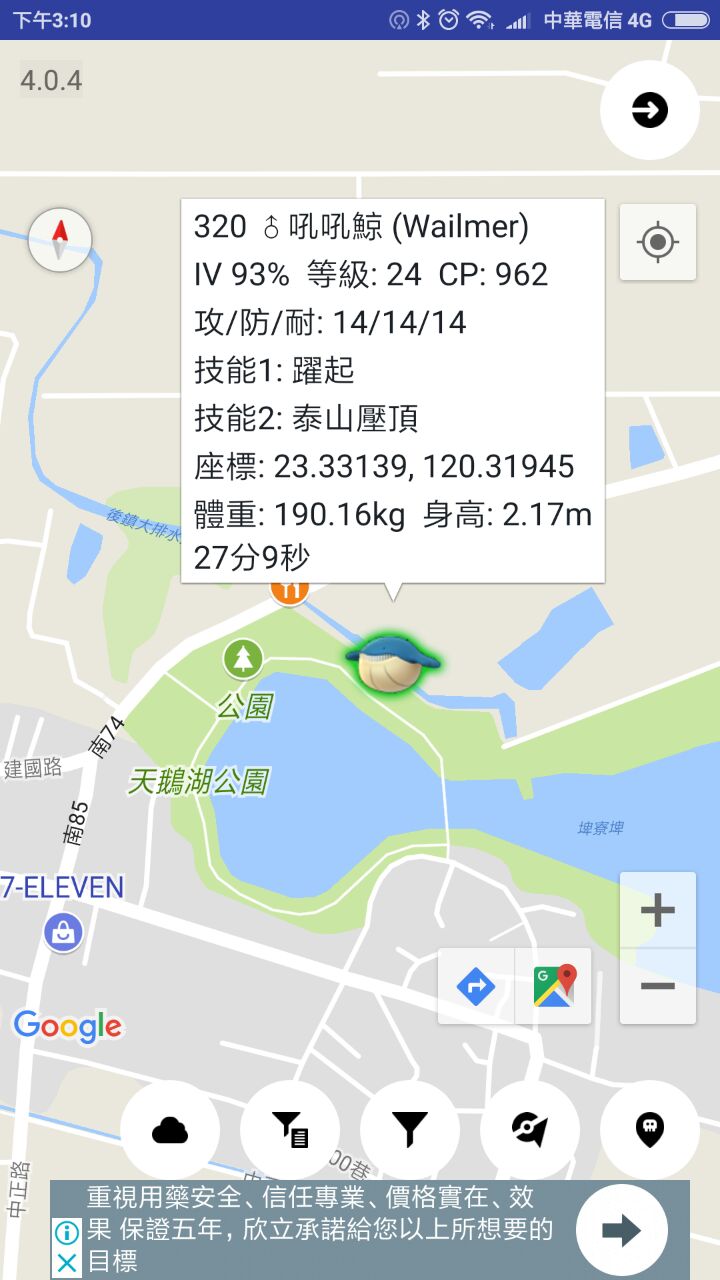This screenshot has width=720, height=1280.
Task: Tap the skull map pin button
Action: tap(650, 1130)
